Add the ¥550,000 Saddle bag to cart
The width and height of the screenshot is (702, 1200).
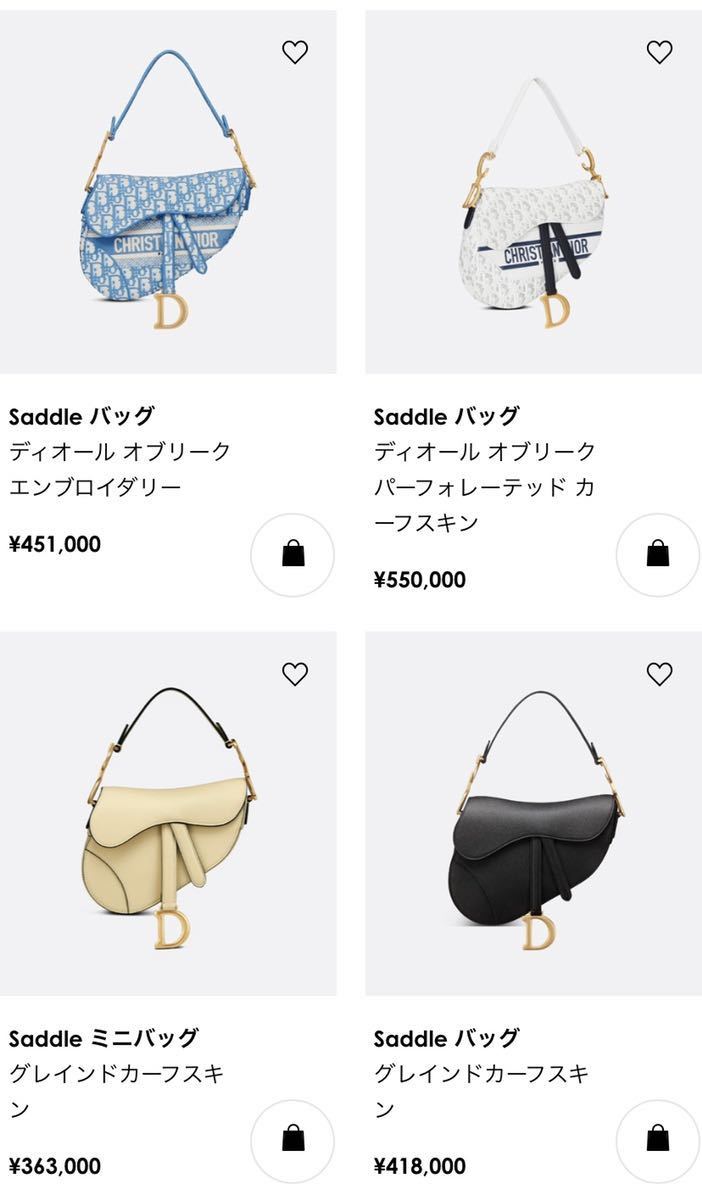click(657, 555)
